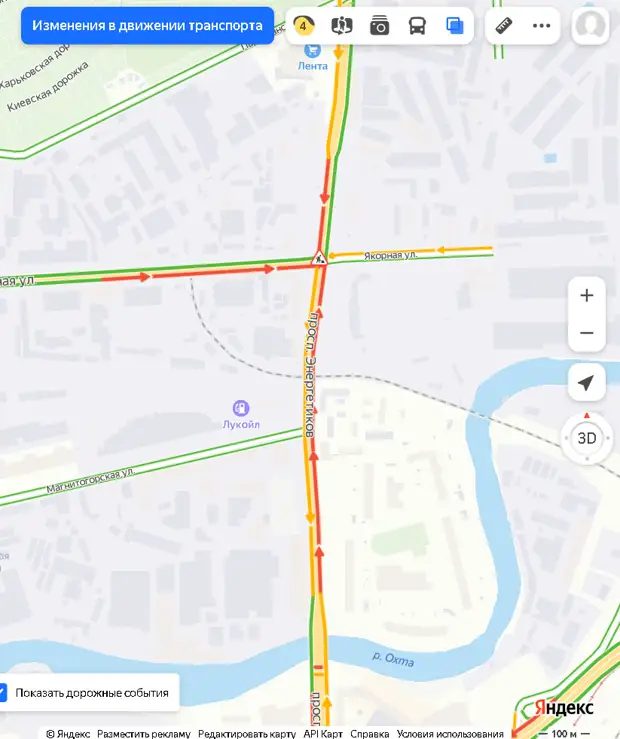
Task: Show photos layer on map
Action: click(380, 26)
